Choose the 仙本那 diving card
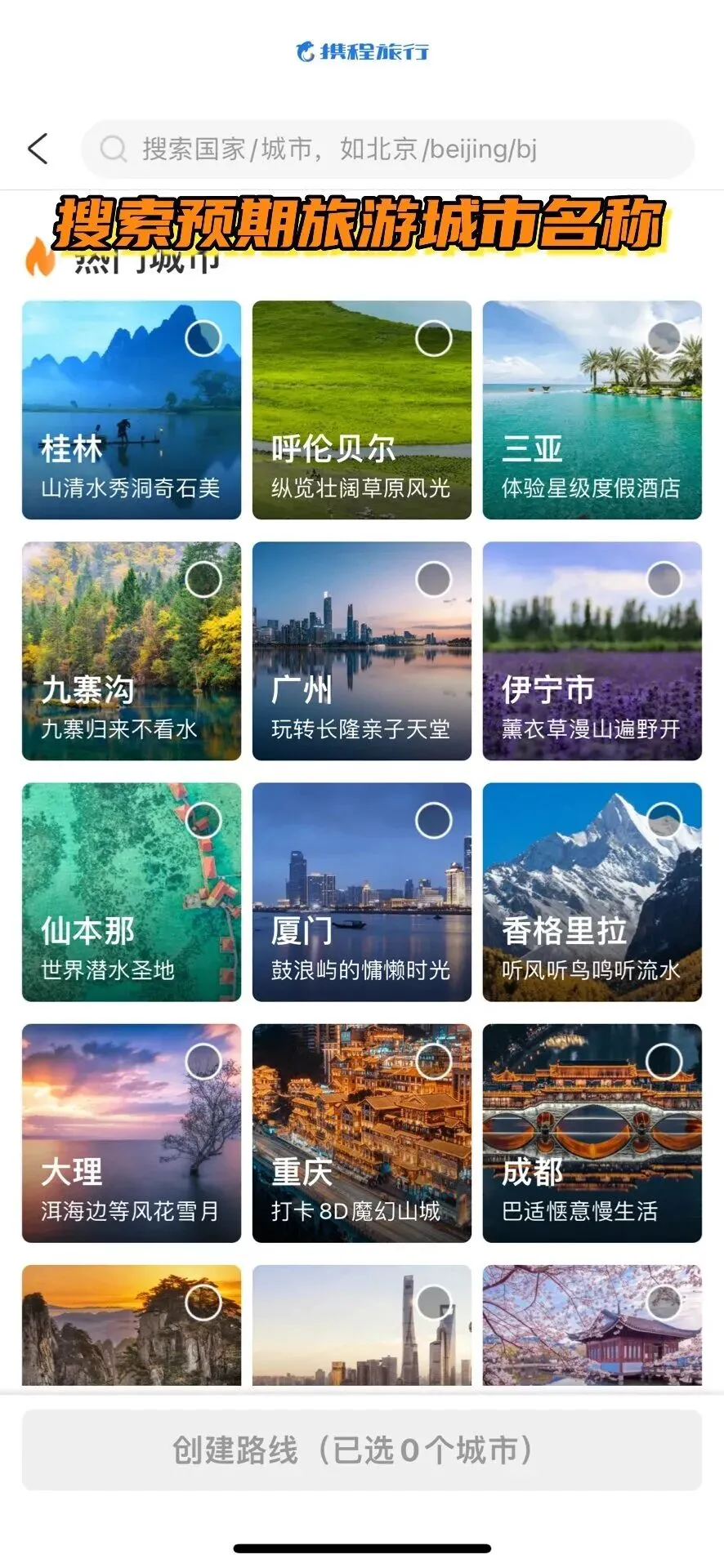Screen dimensions: 724x1568 click(x=132, y=892)
